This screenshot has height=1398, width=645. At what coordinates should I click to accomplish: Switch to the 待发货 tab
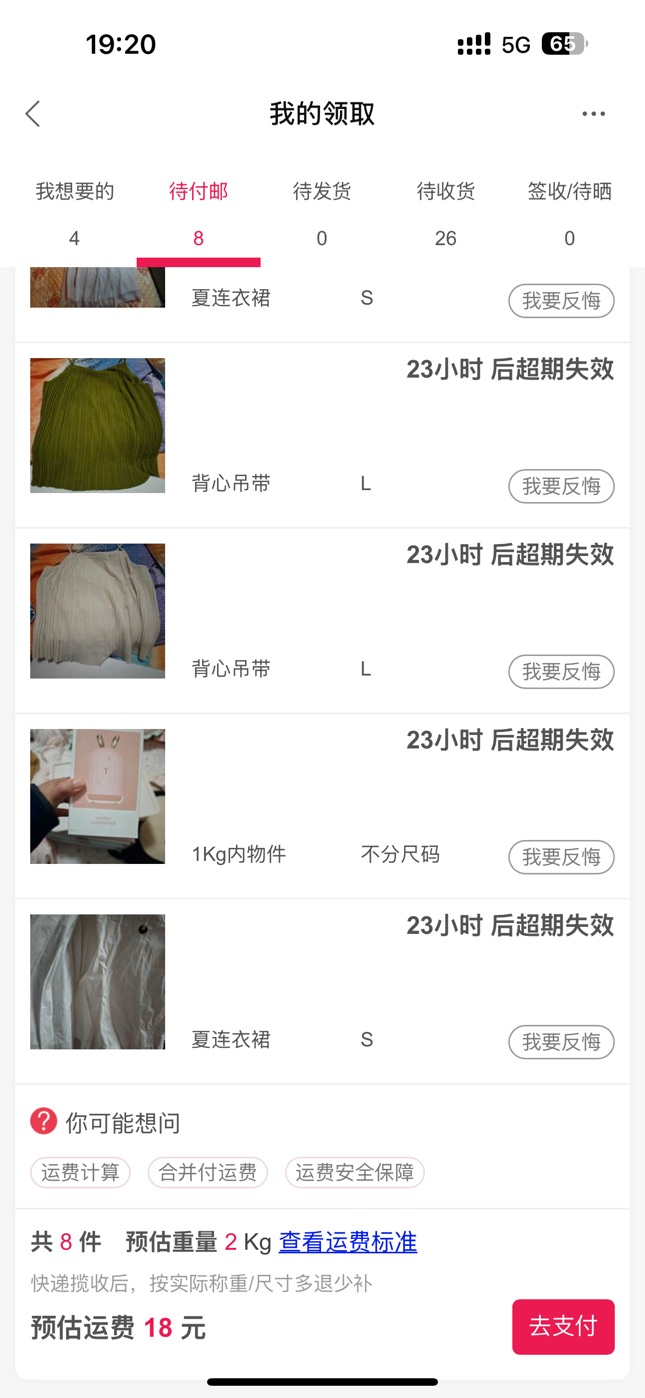point(322,213)
